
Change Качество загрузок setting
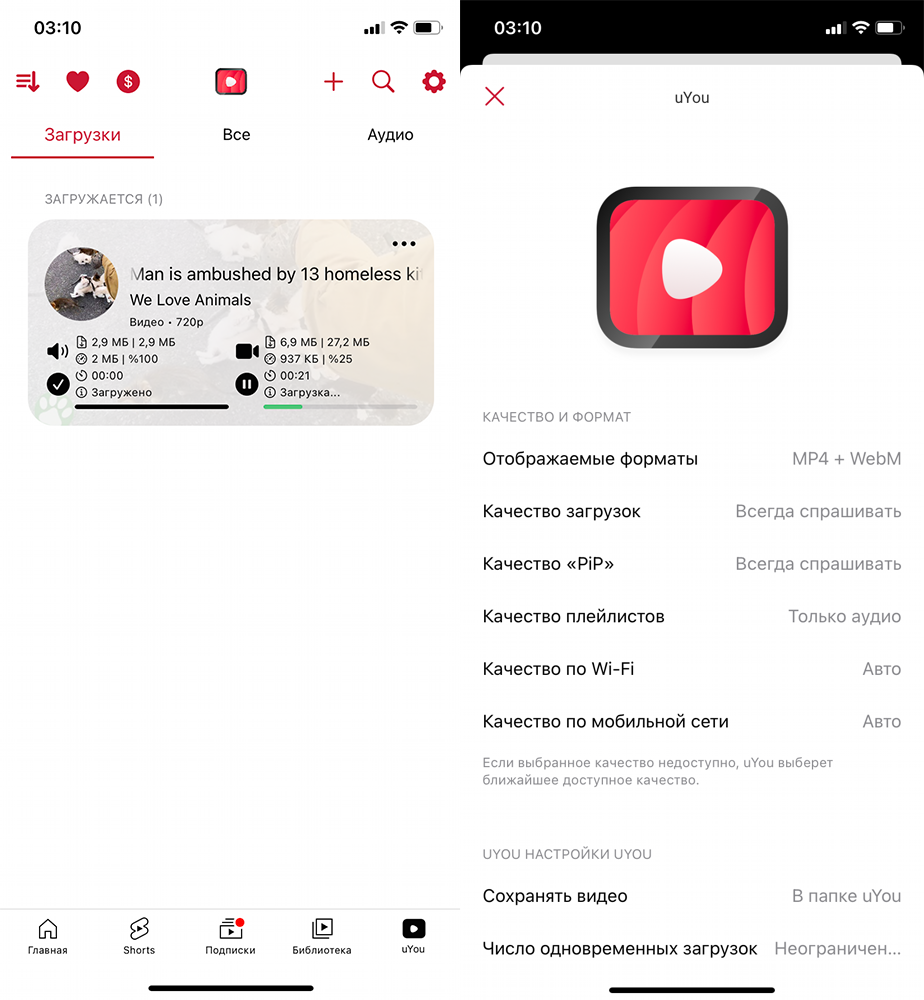(692, 511)
